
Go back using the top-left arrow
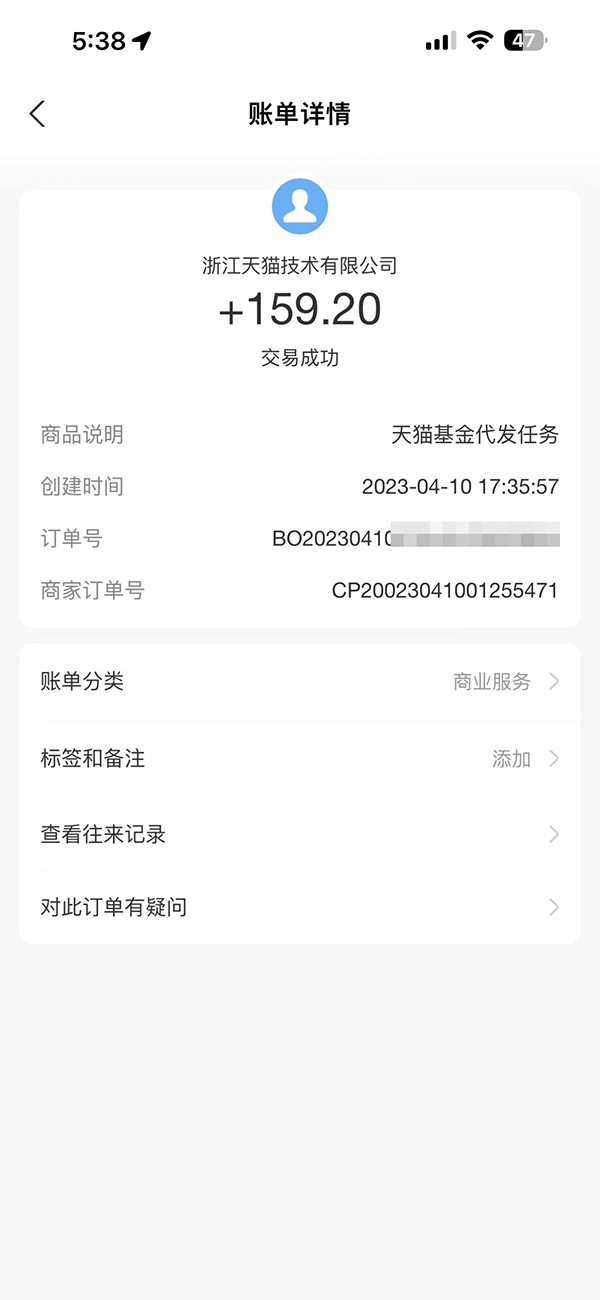pos(38,114)
